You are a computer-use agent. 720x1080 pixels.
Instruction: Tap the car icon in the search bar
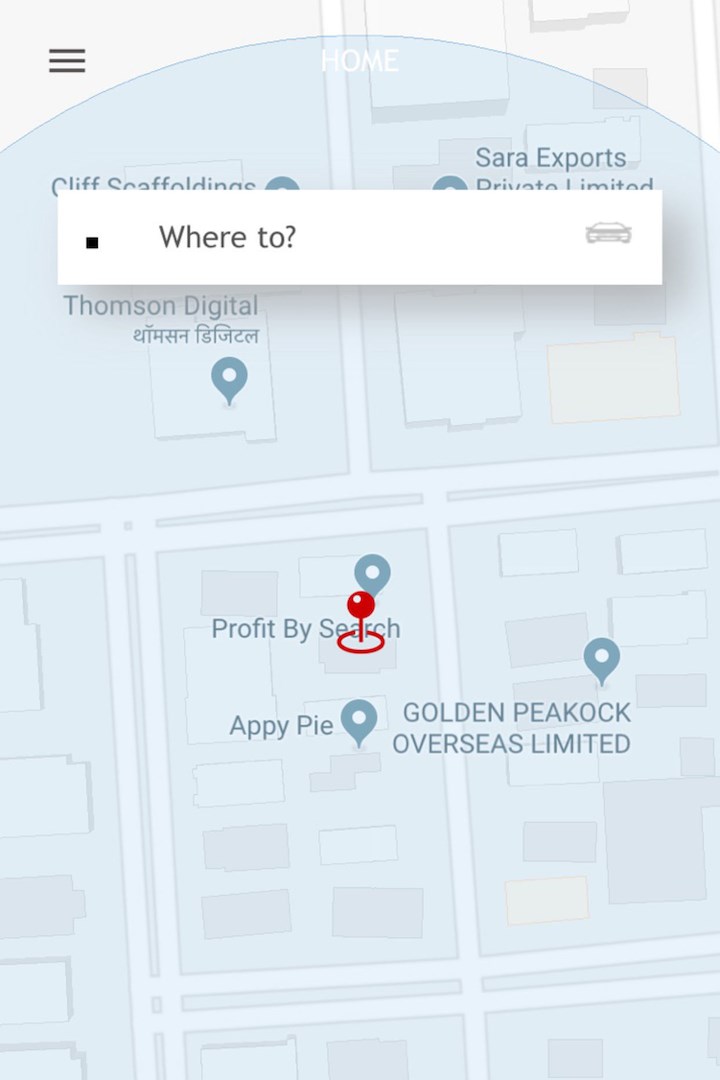click(x=608, y=234)
